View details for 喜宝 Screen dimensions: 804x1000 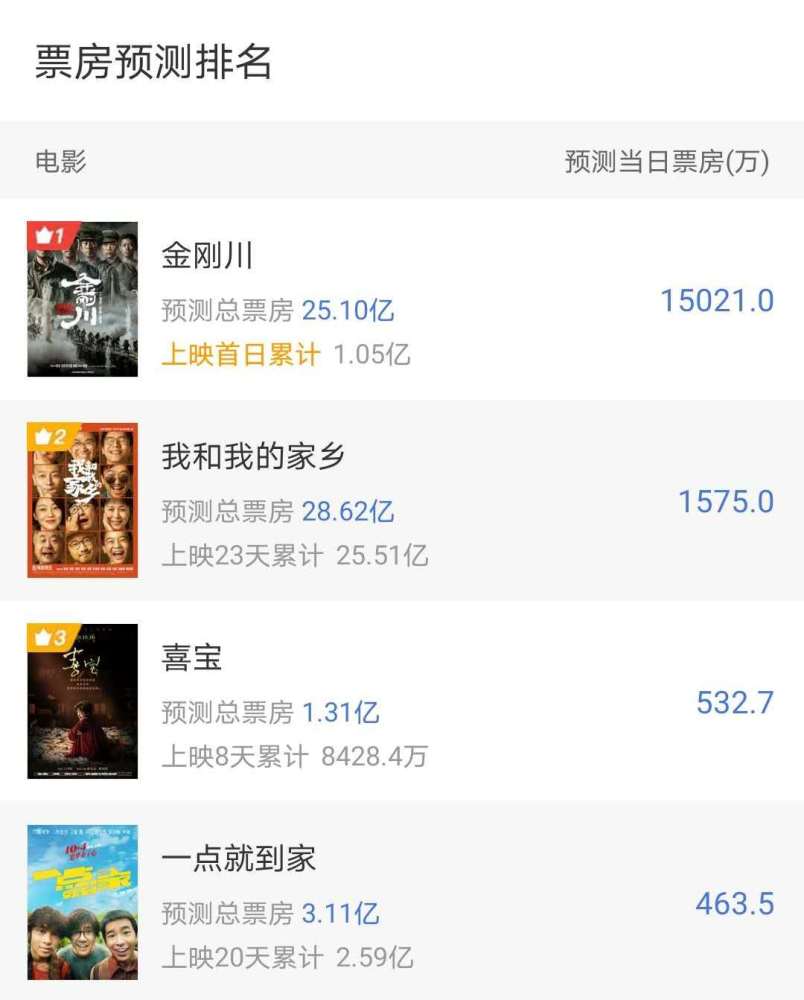point(192,658)
